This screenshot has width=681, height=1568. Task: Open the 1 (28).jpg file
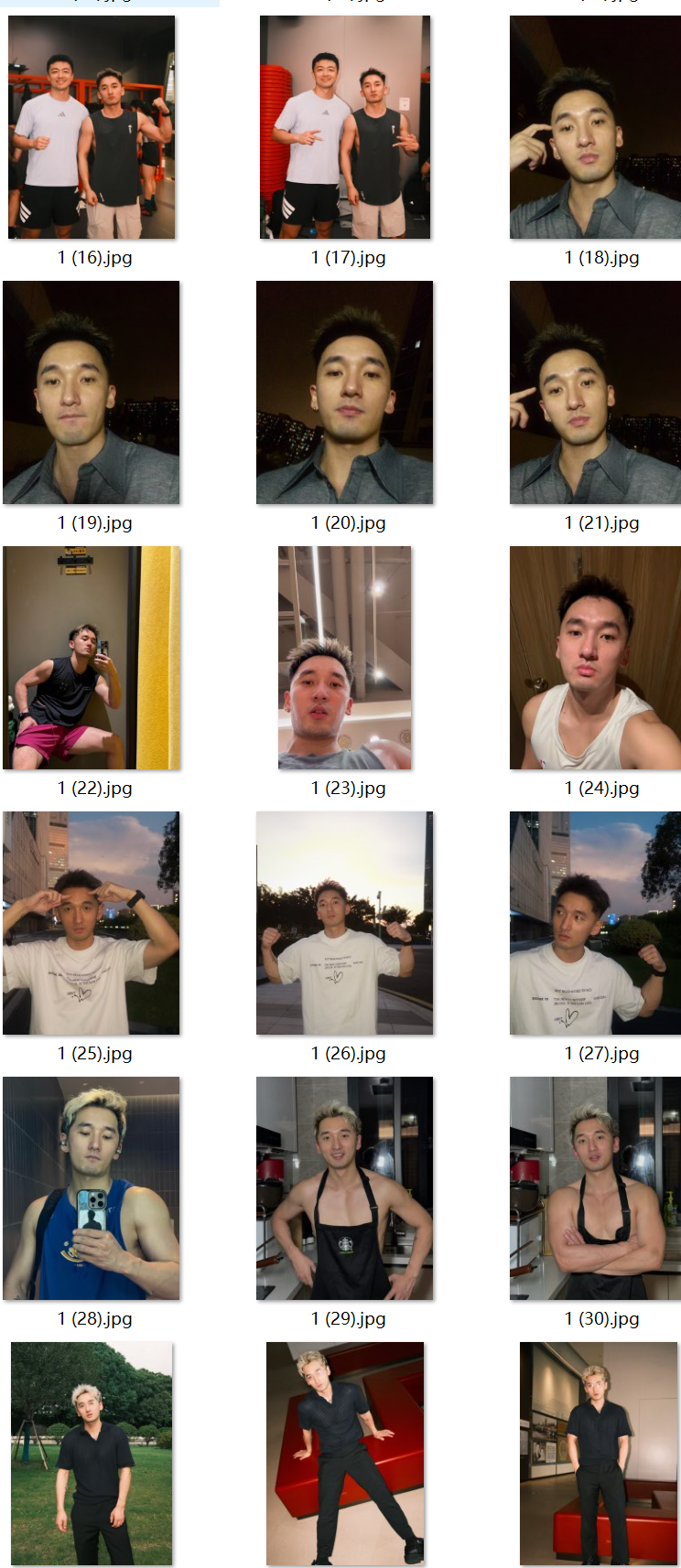coord(92,1189)
